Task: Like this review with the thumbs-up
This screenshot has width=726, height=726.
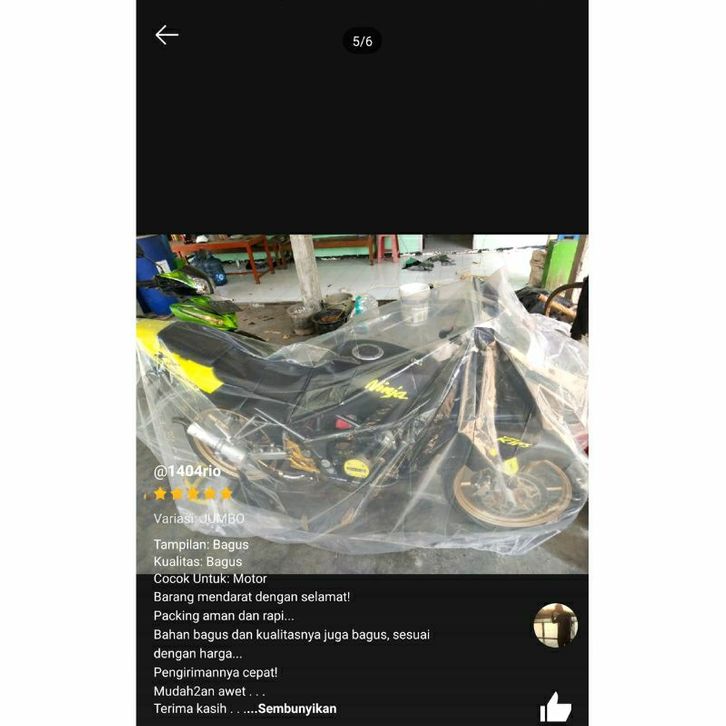Action: click(x=555, y=707)
